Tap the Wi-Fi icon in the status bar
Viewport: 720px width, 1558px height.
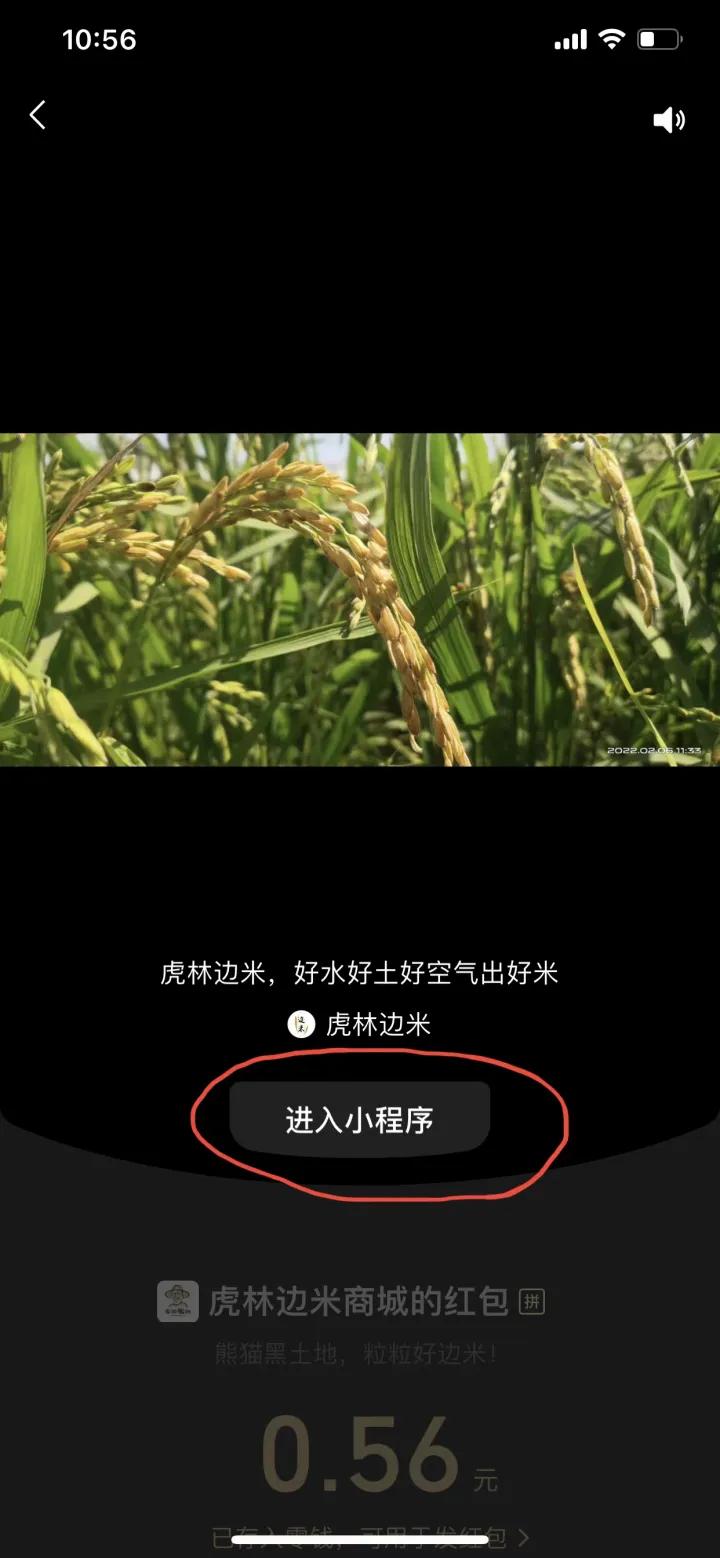613,39
